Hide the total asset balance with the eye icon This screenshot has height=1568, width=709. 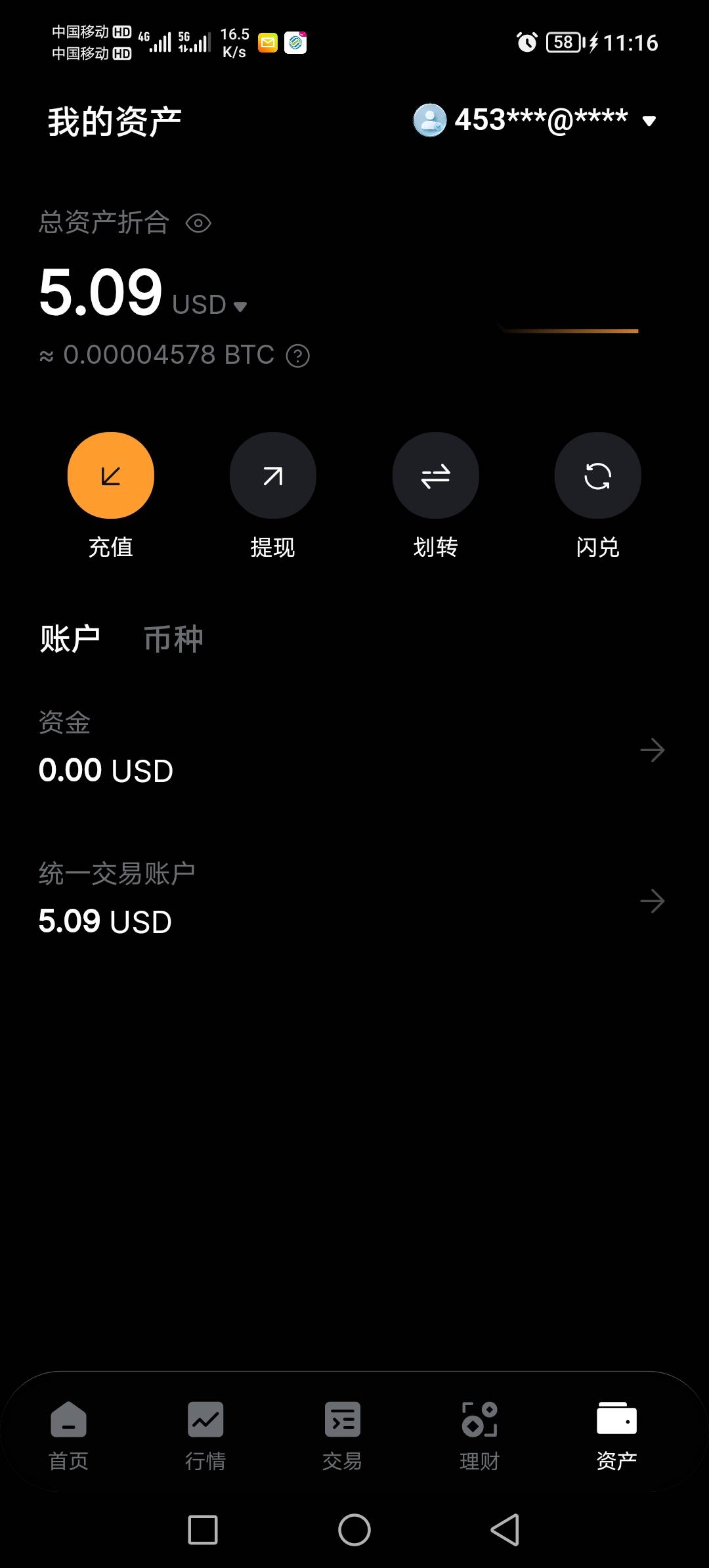(x=198, y=223)
